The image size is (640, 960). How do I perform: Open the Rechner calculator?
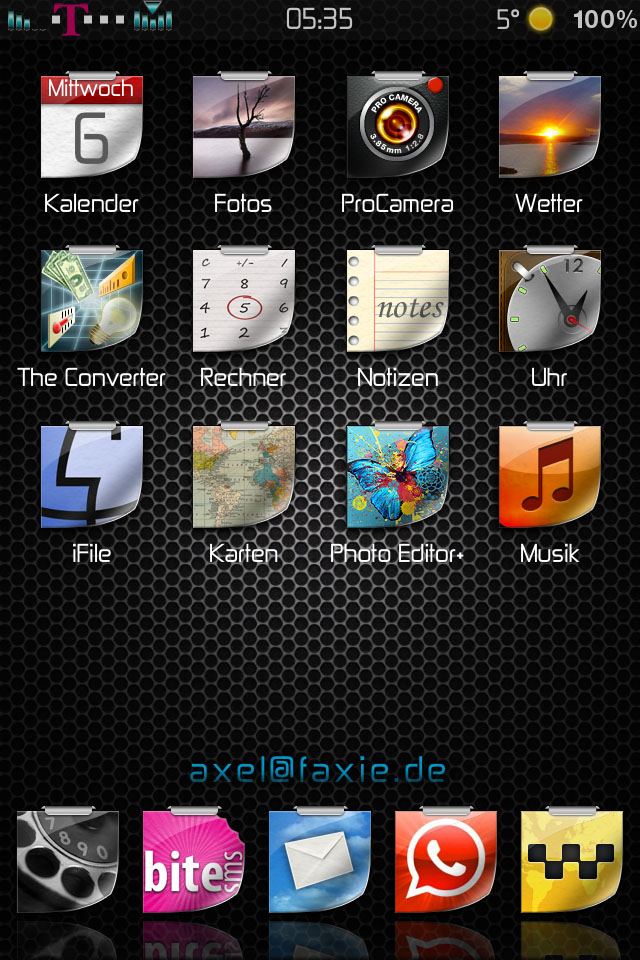tap(243, 302)
